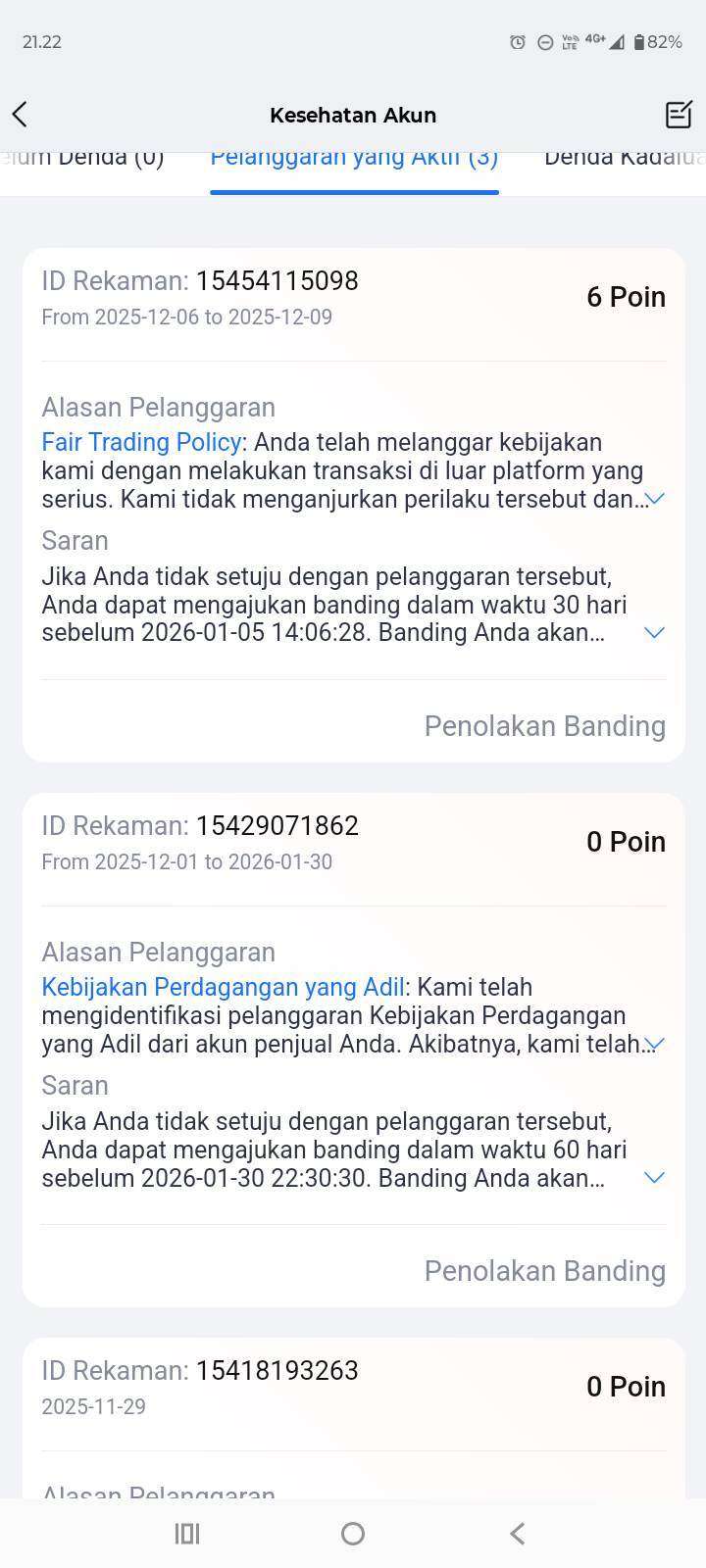Expand the Saran text for record 15429071862
This screenshot has height=1568, width=706.
pos(654,1178)
